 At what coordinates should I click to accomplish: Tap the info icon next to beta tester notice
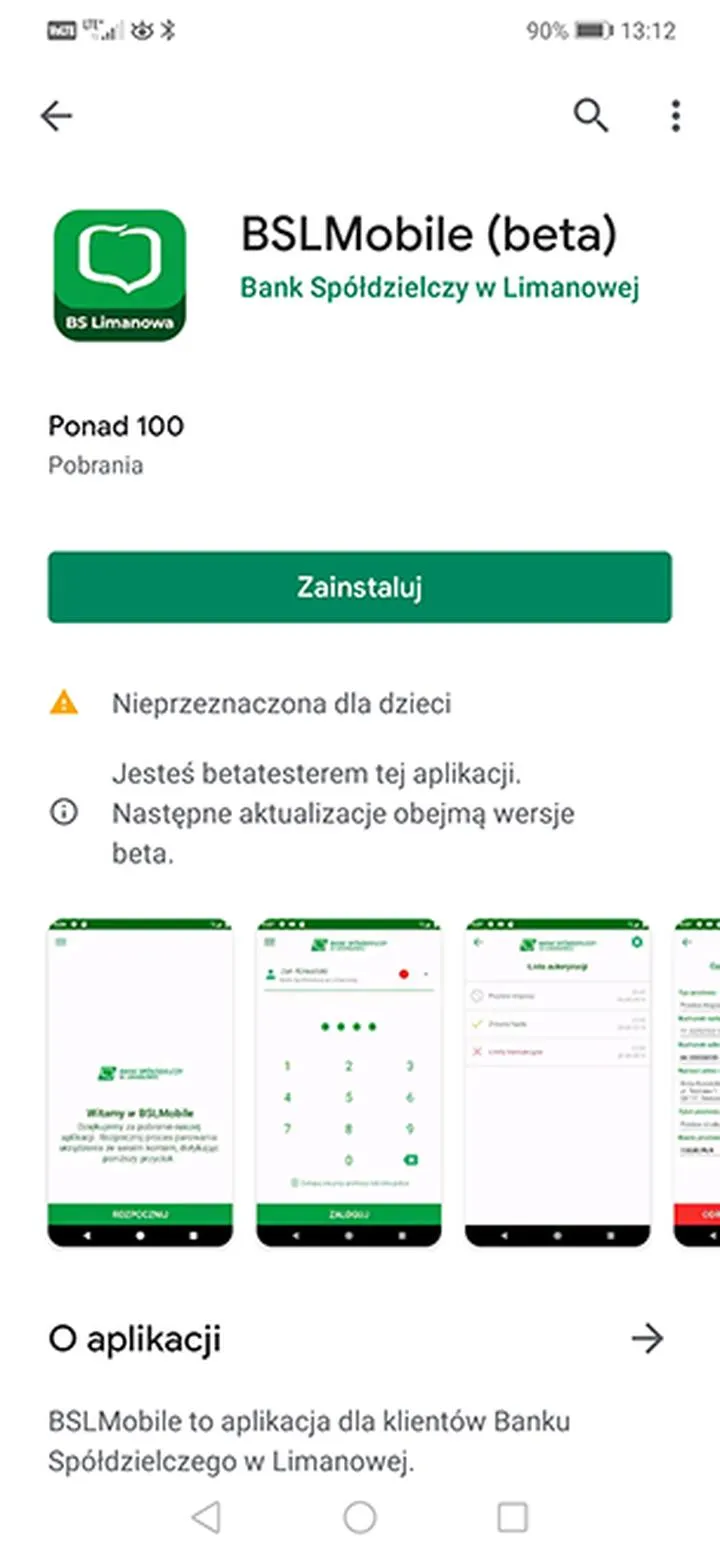(x=66, y=813)
